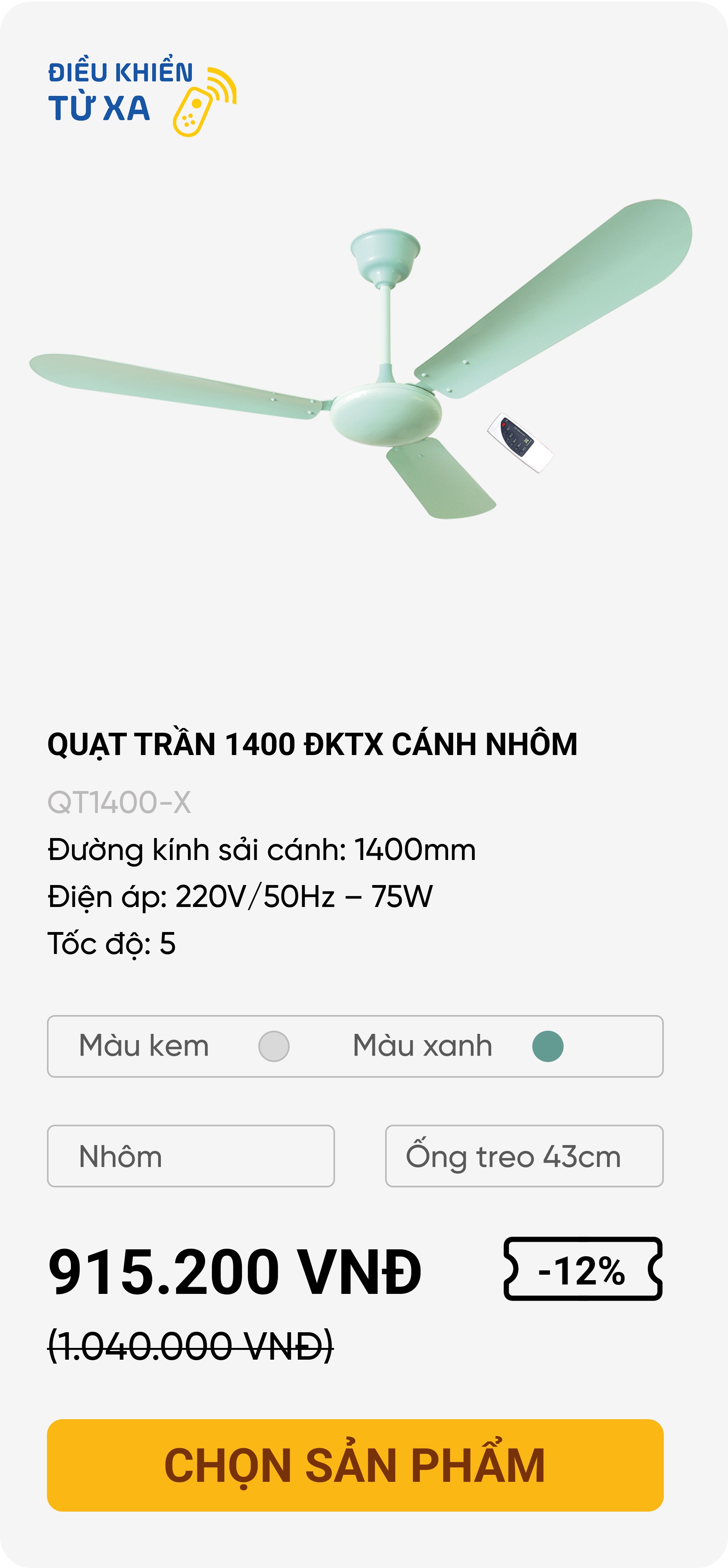728x1568 pixels.
Task: Select the Màu xanh color option
Action: [x=547, y=1046]
